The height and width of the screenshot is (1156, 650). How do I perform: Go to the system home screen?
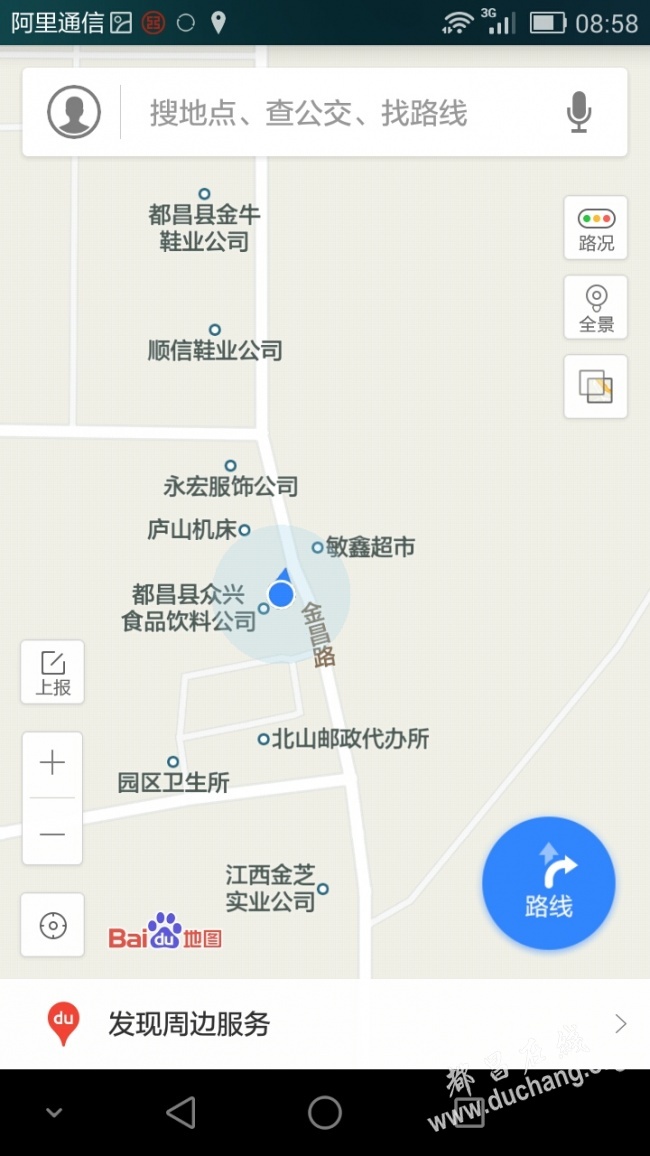click(x=325, y=1112)
